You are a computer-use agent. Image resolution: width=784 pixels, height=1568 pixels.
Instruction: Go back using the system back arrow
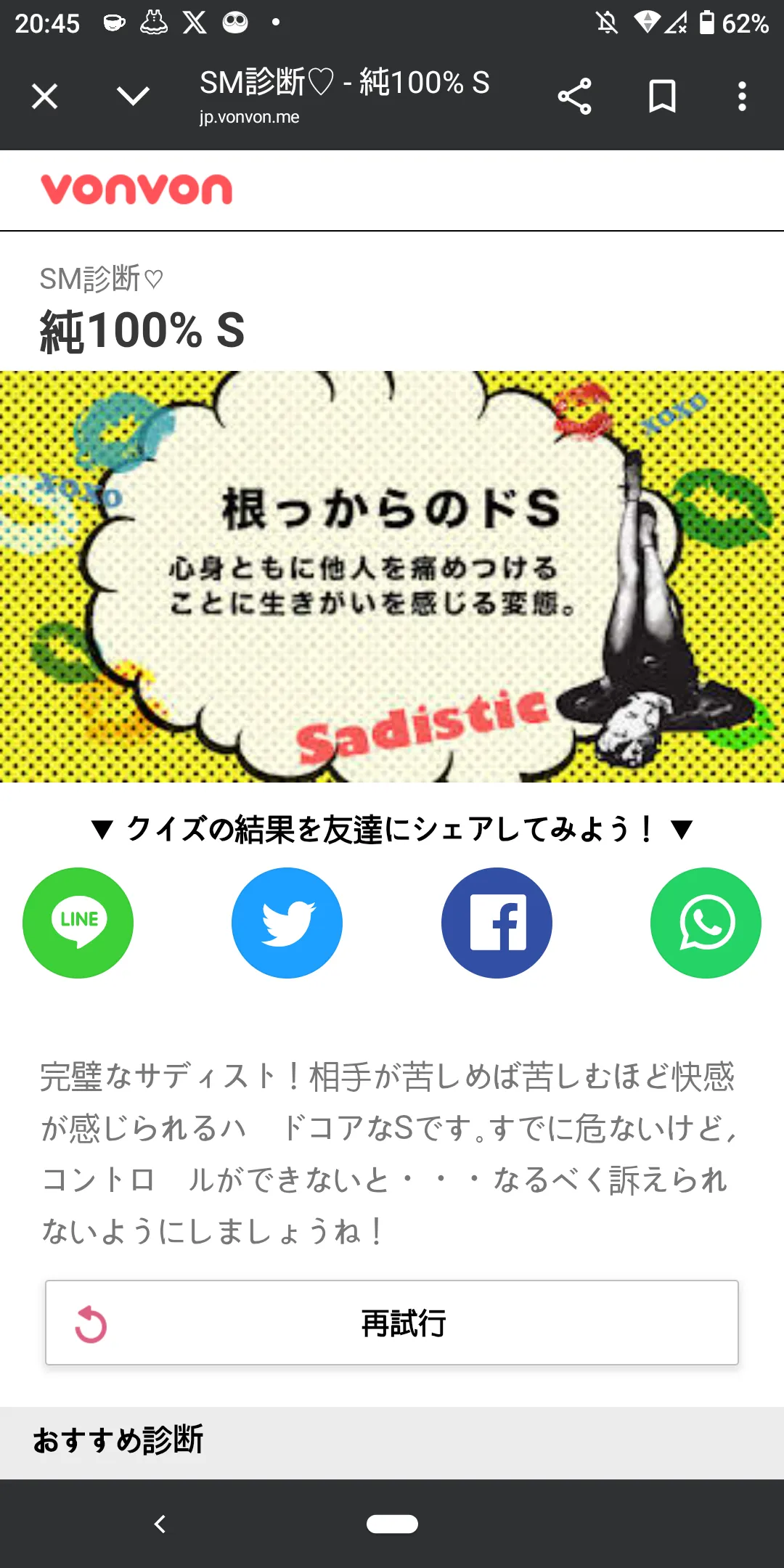[160, 1524]
